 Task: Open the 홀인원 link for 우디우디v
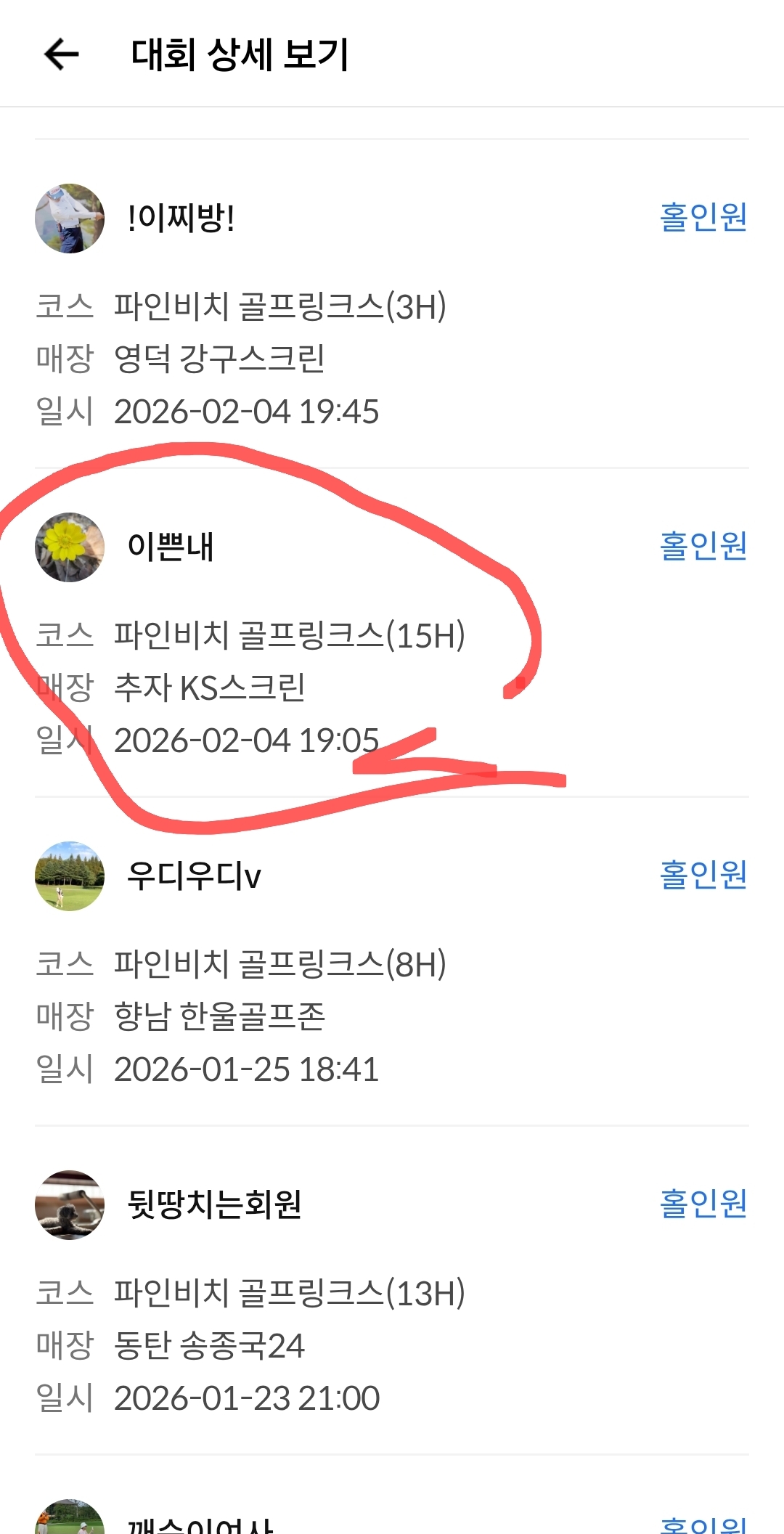pos(703,875)
